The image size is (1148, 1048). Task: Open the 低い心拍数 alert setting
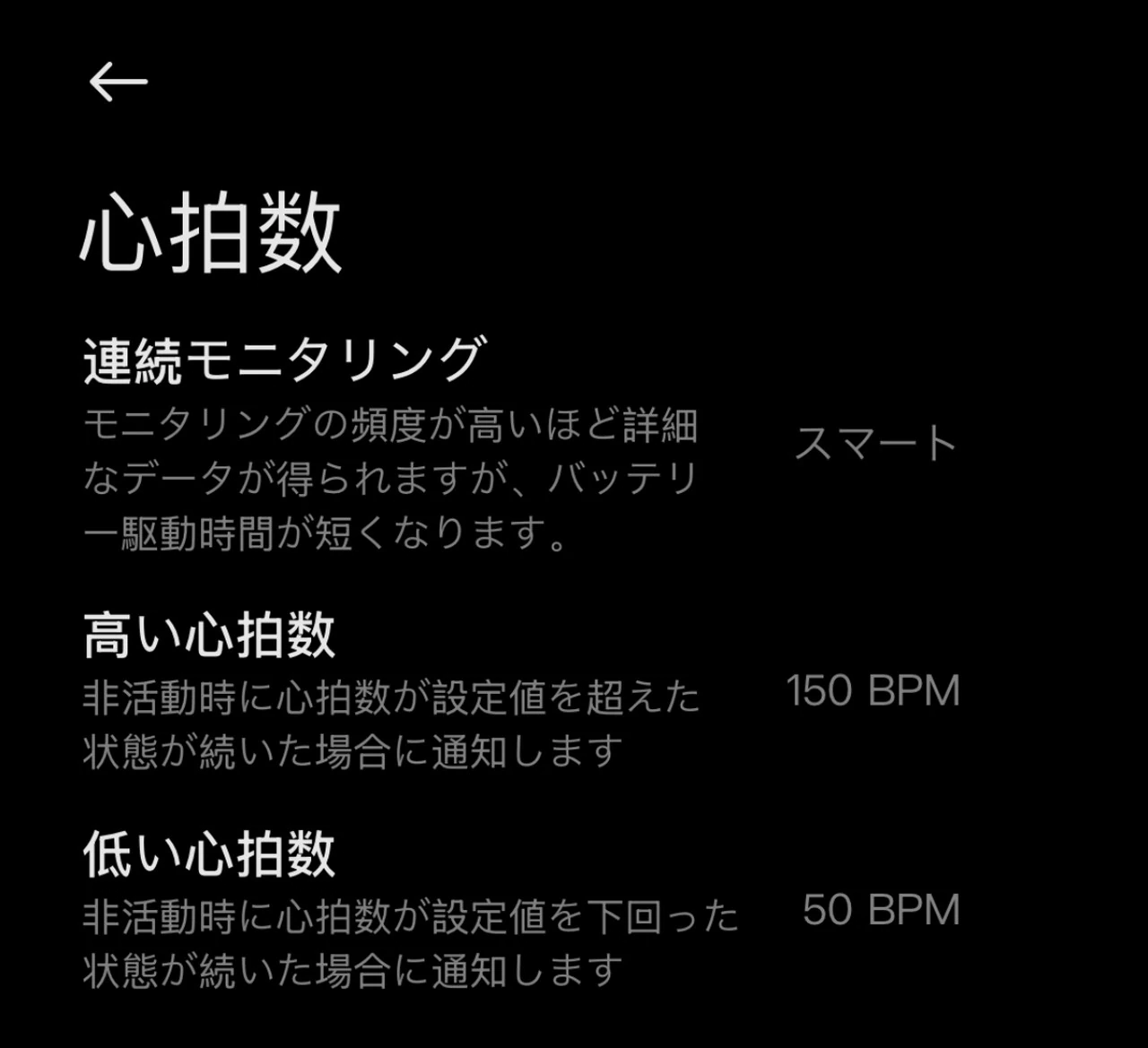[x=210, y=854]
